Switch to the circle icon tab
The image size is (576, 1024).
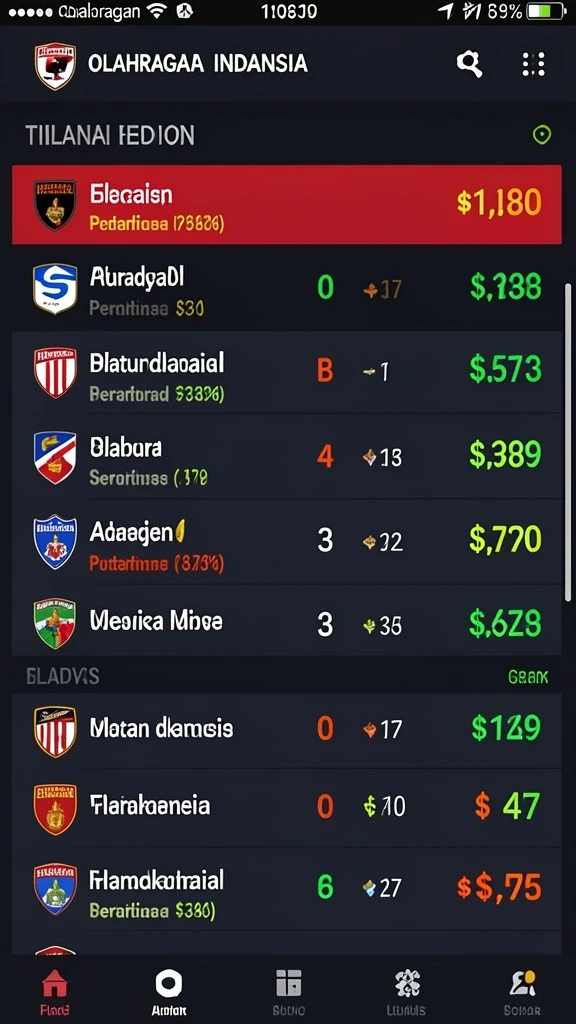168,991
